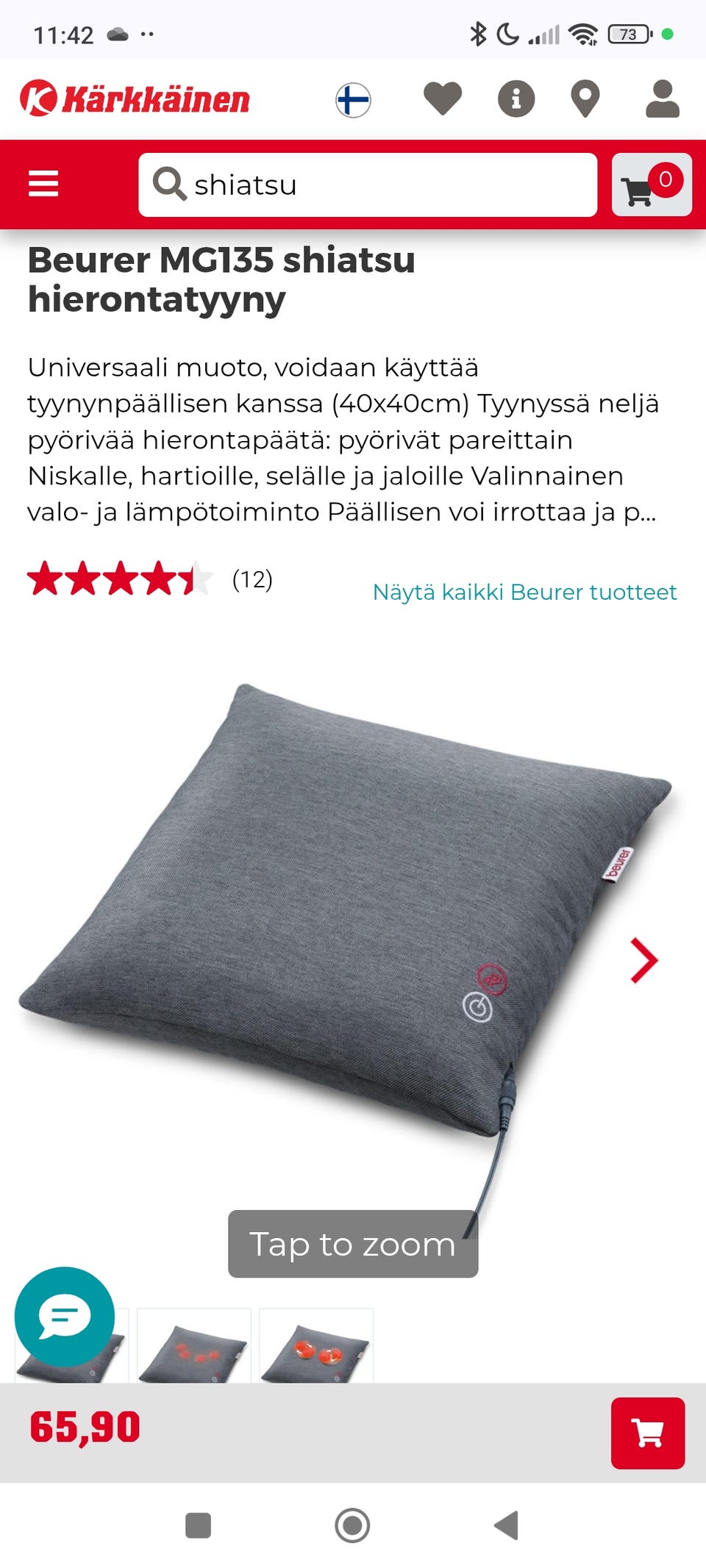This screenshot has width=706, height=1568.
Task: Change language via the Finnish flag
Action: coord(353,100)
